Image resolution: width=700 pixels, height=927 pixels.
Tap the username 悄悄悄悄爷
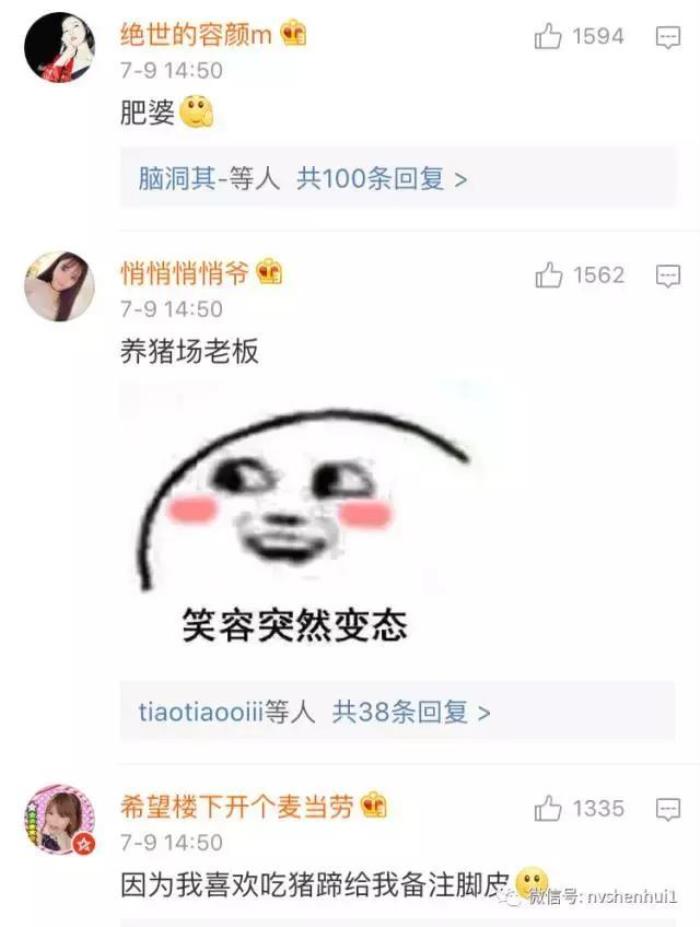185,272
